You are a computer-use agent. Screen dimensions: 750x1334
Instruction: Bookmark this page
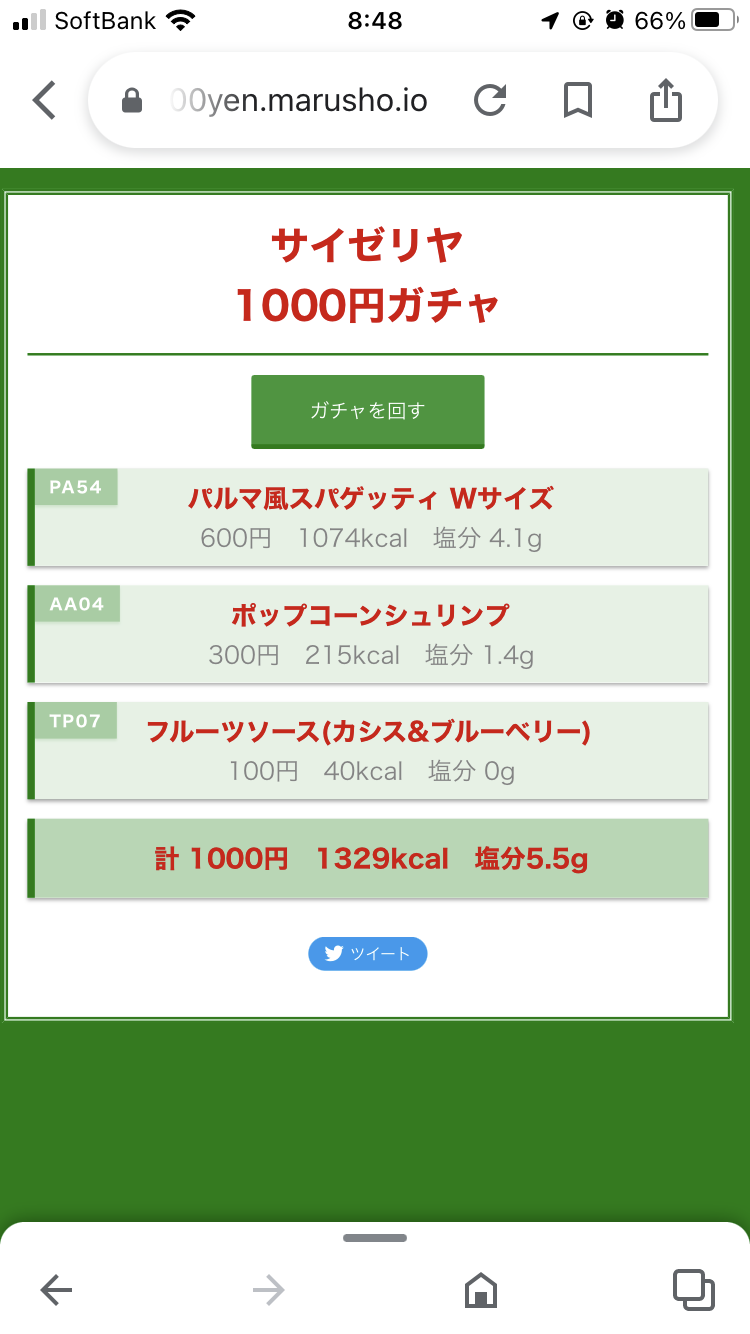[x=577, y=100]
